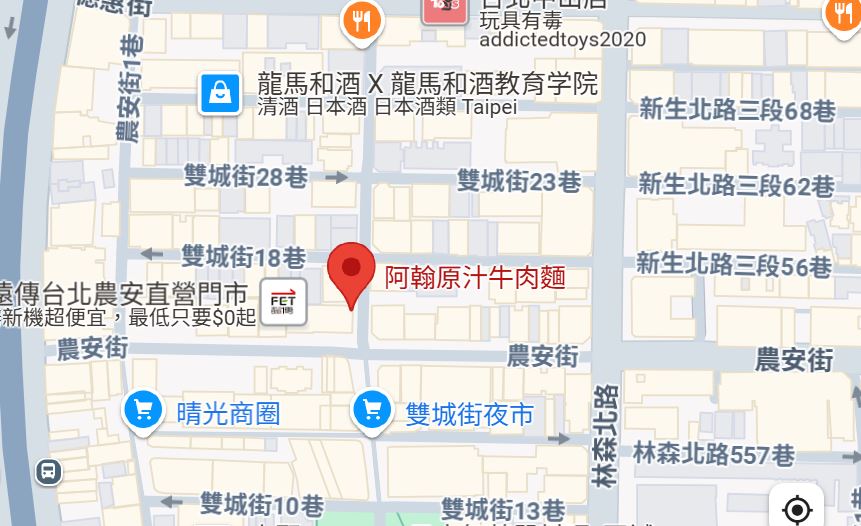Center map on my location

point(796,509)
